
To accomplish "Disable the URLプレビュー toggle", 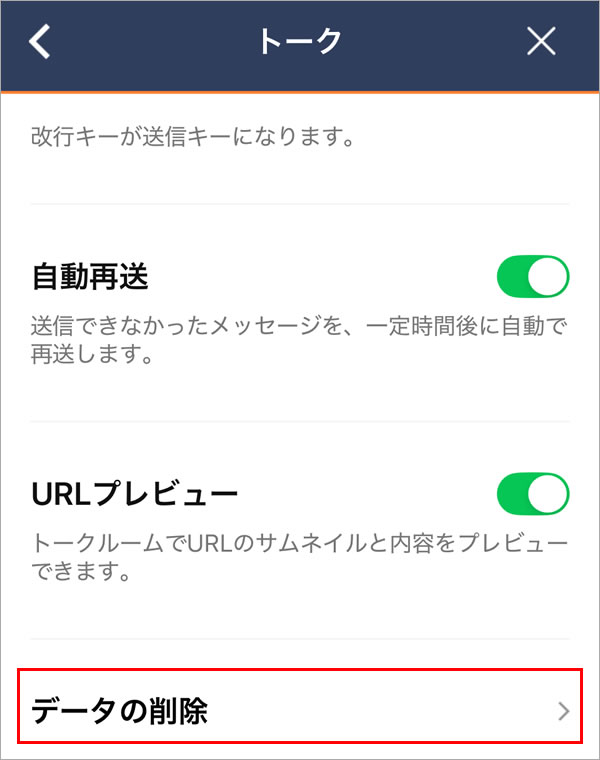I will pos(532,494).
